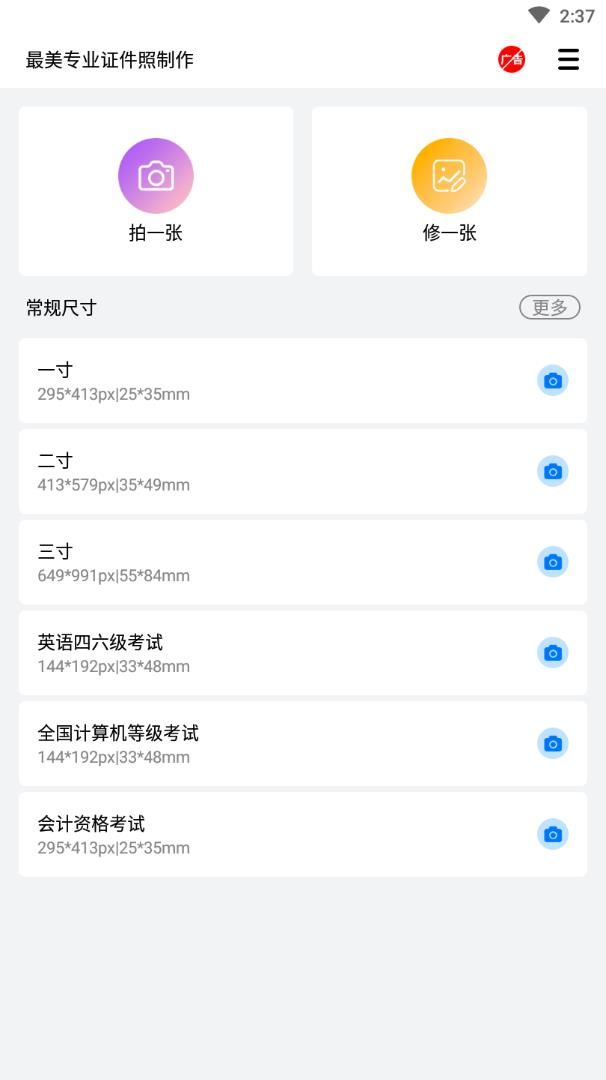This screenshot has width=606, height=1080.
Task: Open the 会计资格考试 size row
Action: [x=303, y=834]
